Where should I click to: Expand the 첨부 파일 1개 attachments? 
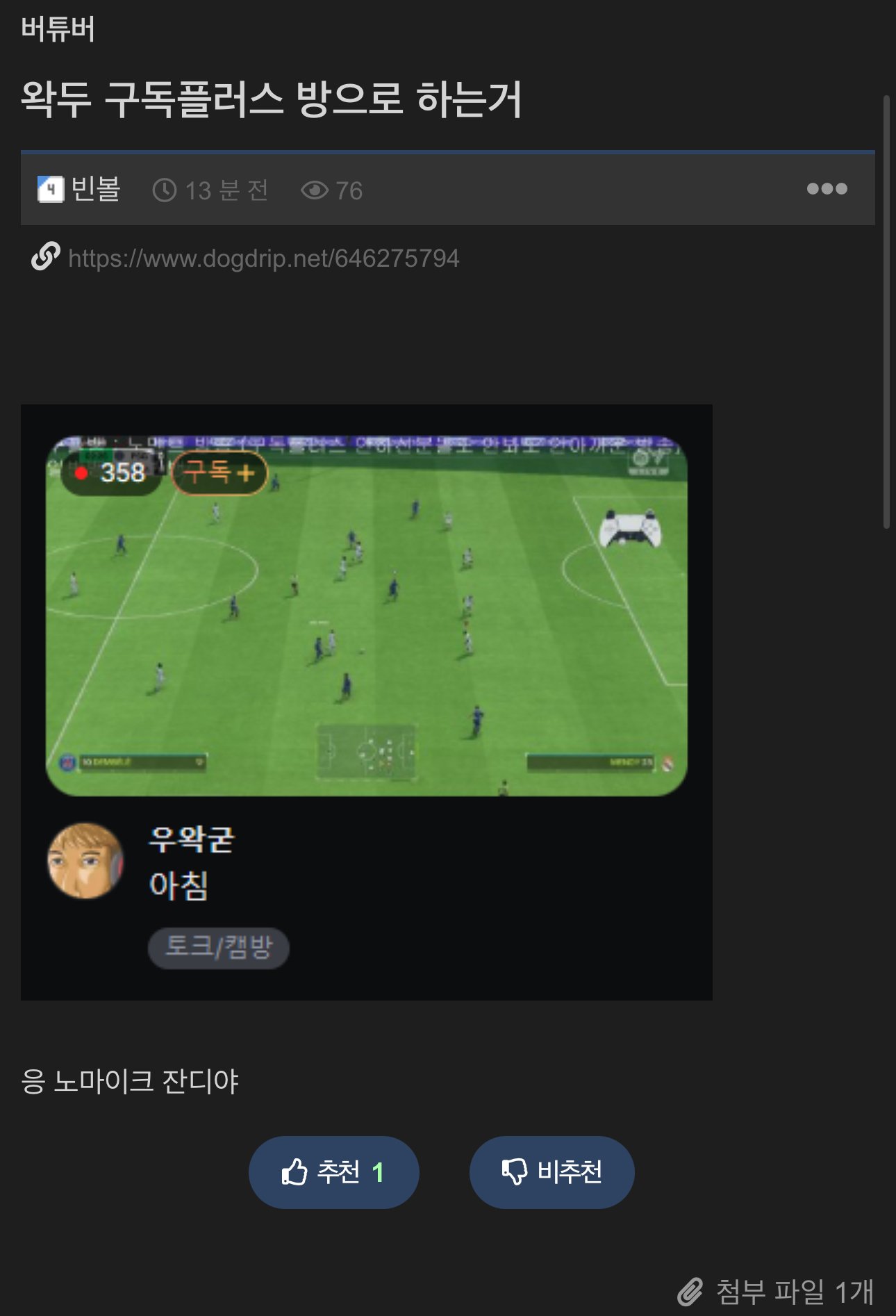click(x=777, y=1292)
